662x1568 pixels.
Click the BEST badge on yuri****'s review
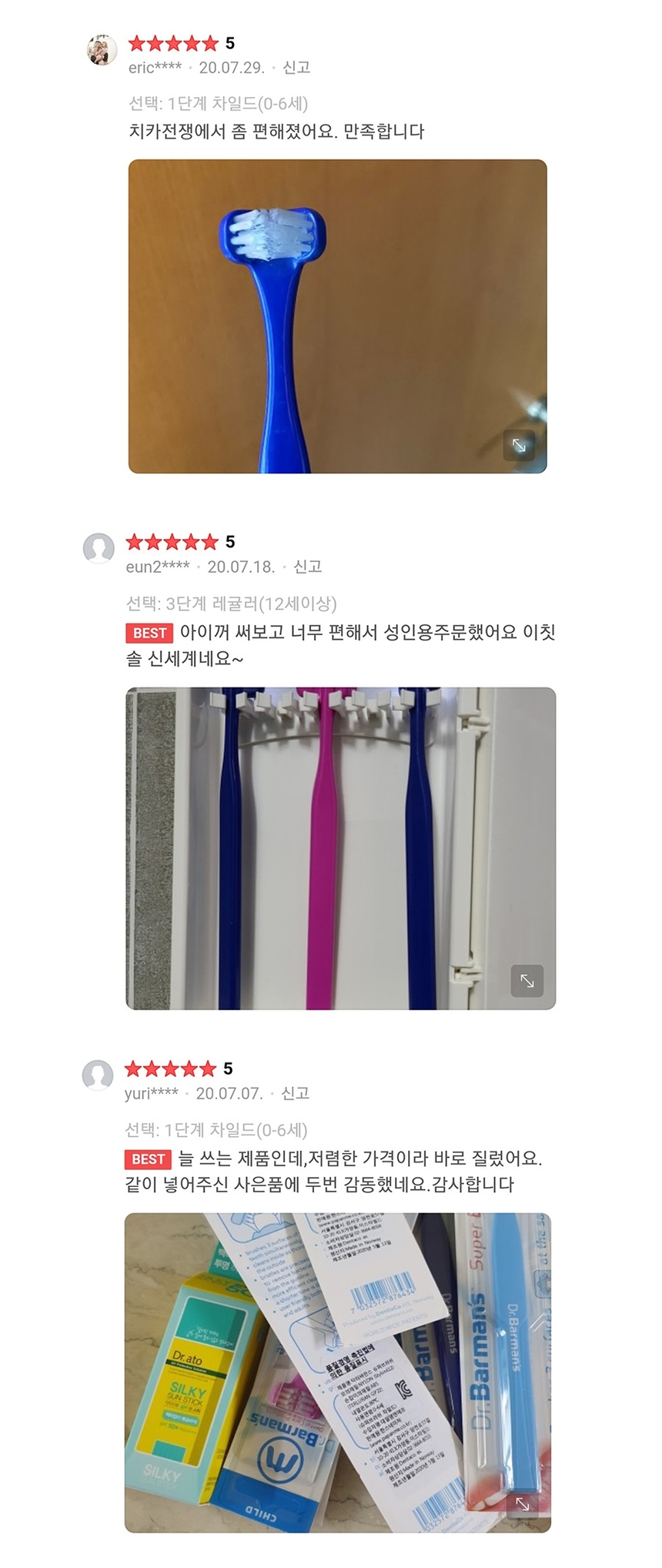coord(148,1159)
